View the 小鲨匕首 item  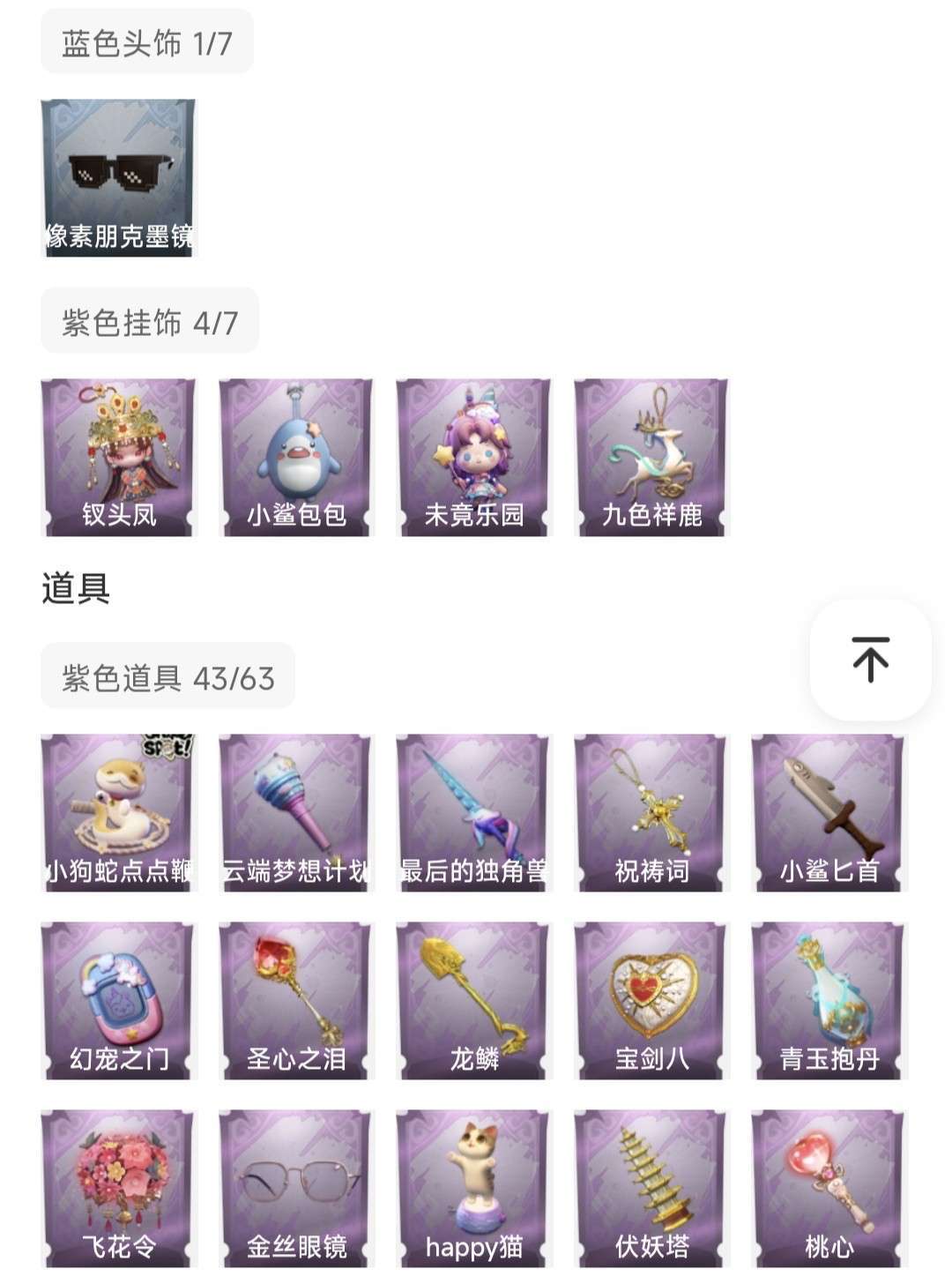click(x=829, y=812)
